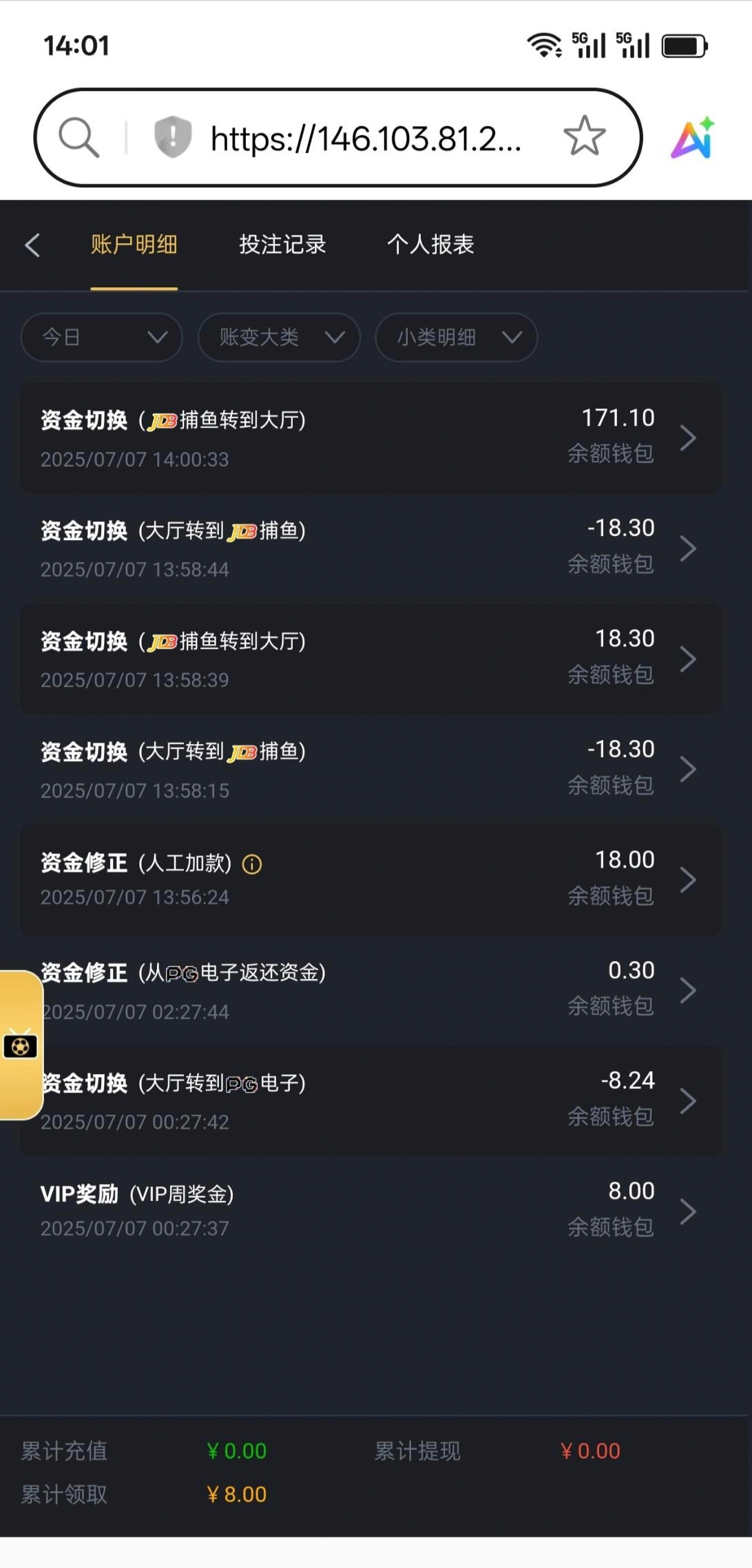Switch to the 投注记录 tab

[282, 245]
